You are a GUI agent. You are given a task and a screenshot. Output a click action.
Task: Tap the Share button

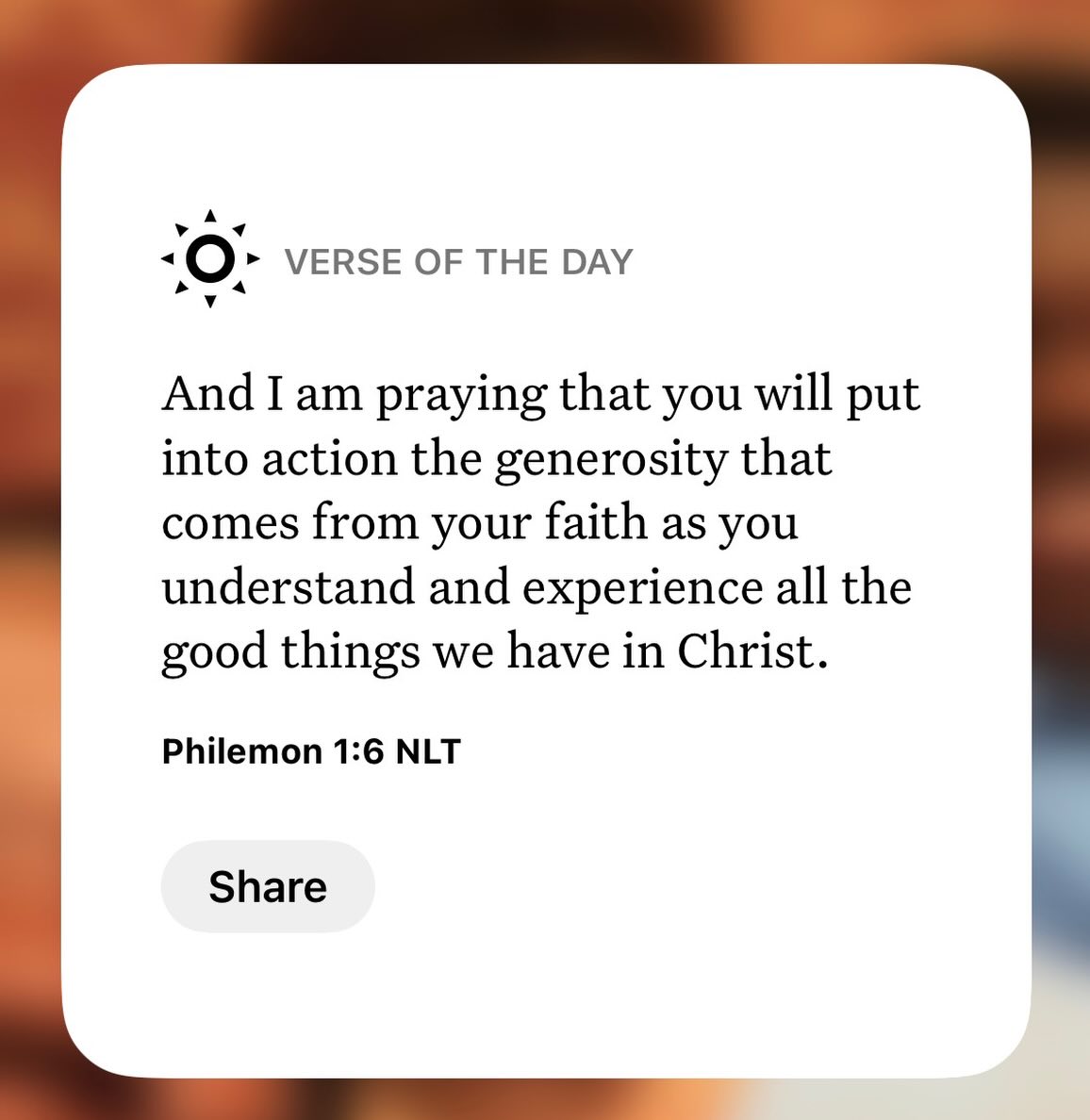pyautogui.click(x=268, y=886)
